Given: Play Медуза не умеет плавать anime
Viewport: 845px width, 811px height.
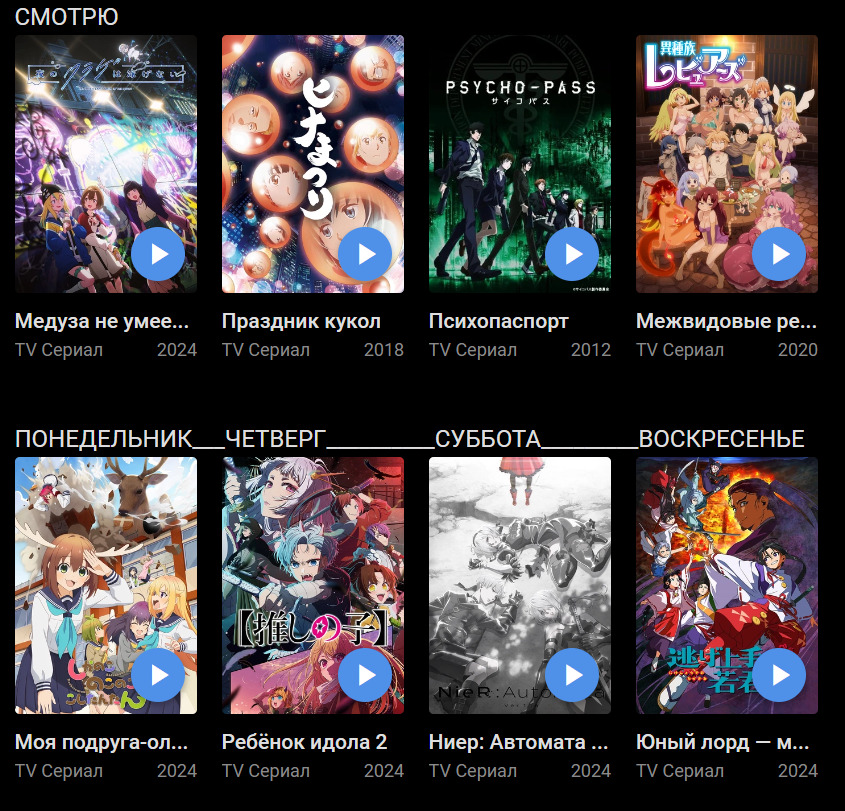Looking at the screenshot, I should coord(158,254).
